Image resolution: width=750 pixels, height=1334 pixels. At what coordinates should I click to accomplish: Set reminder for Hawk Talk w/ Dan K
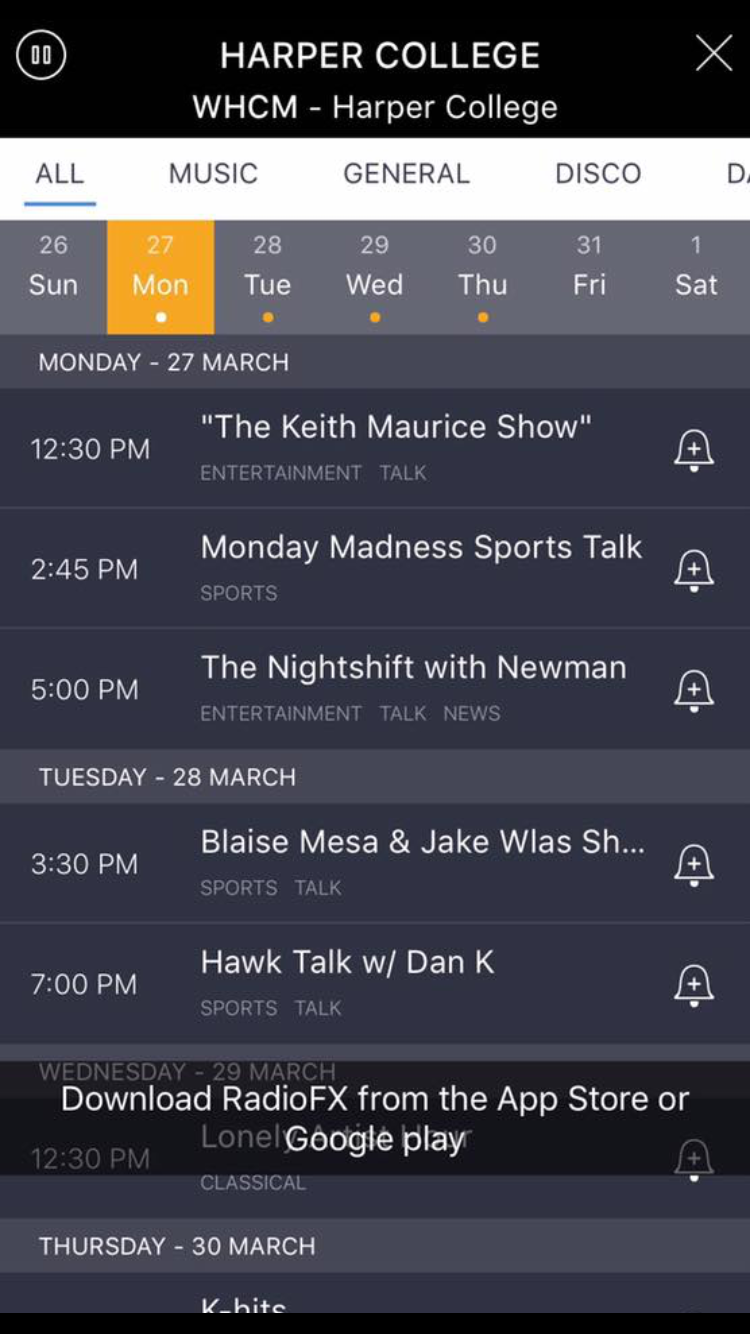693,984
